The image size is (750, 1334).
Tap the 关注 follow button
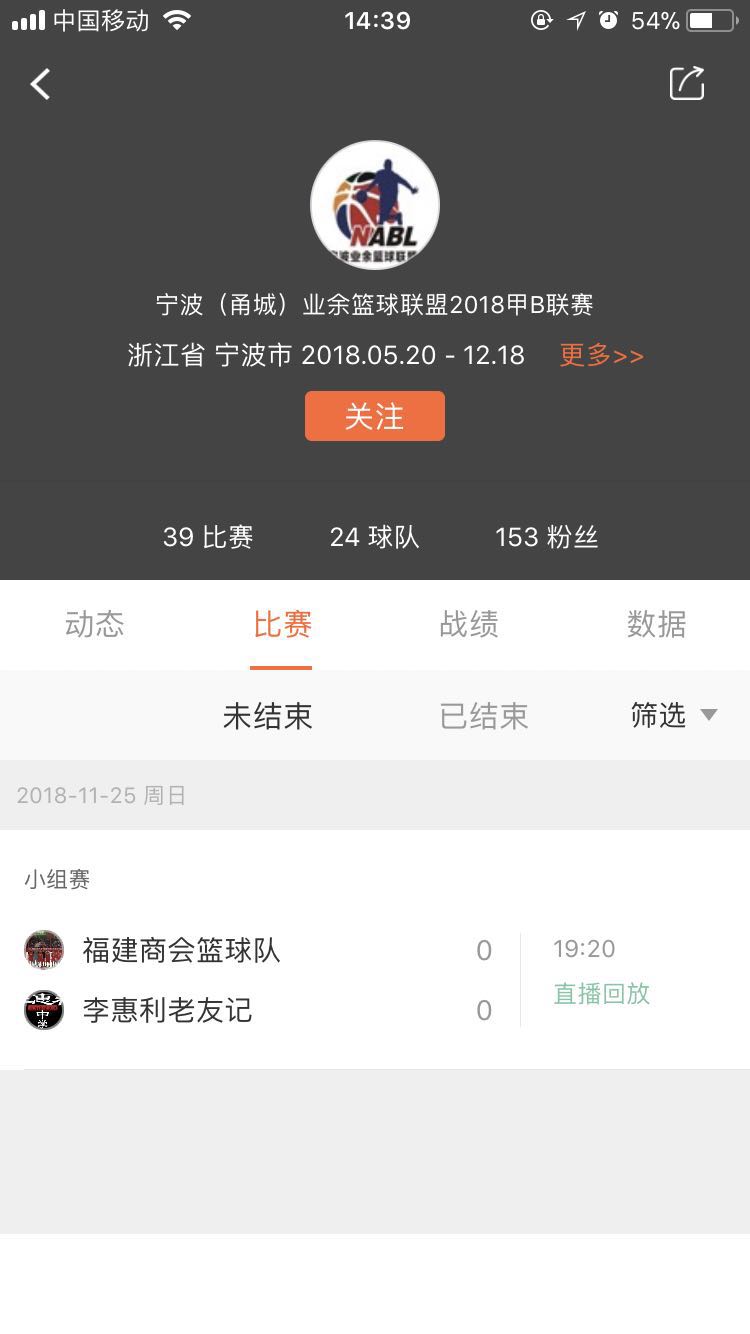click(374, 416)
